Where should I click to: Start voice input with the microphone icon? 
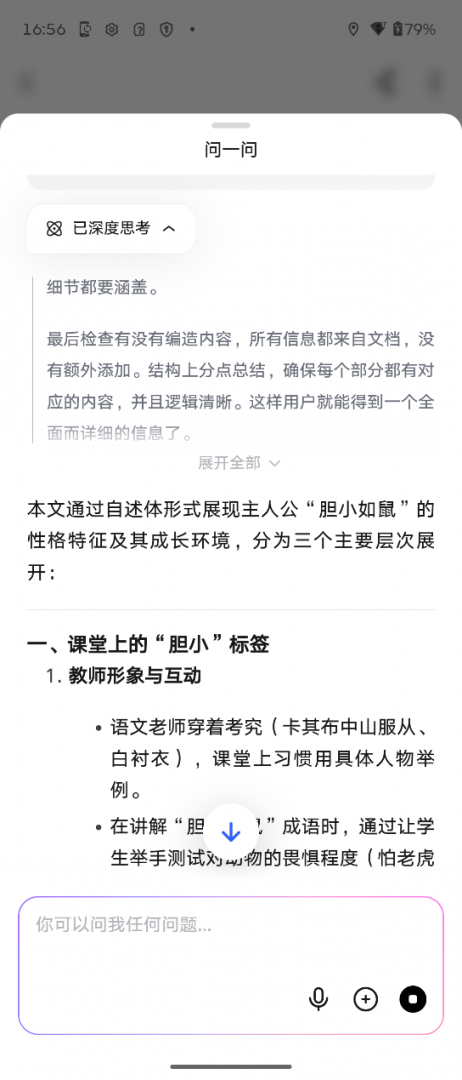point(318,999)
